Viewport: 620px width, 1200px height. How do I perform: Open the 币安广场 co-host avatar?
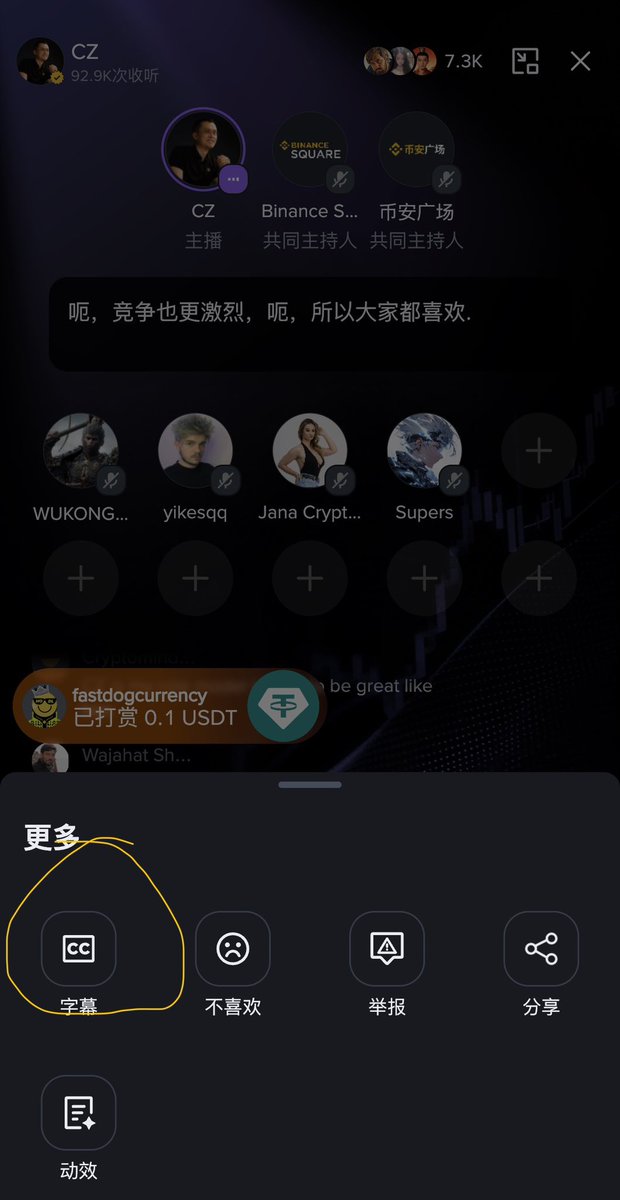click(417, 150)
